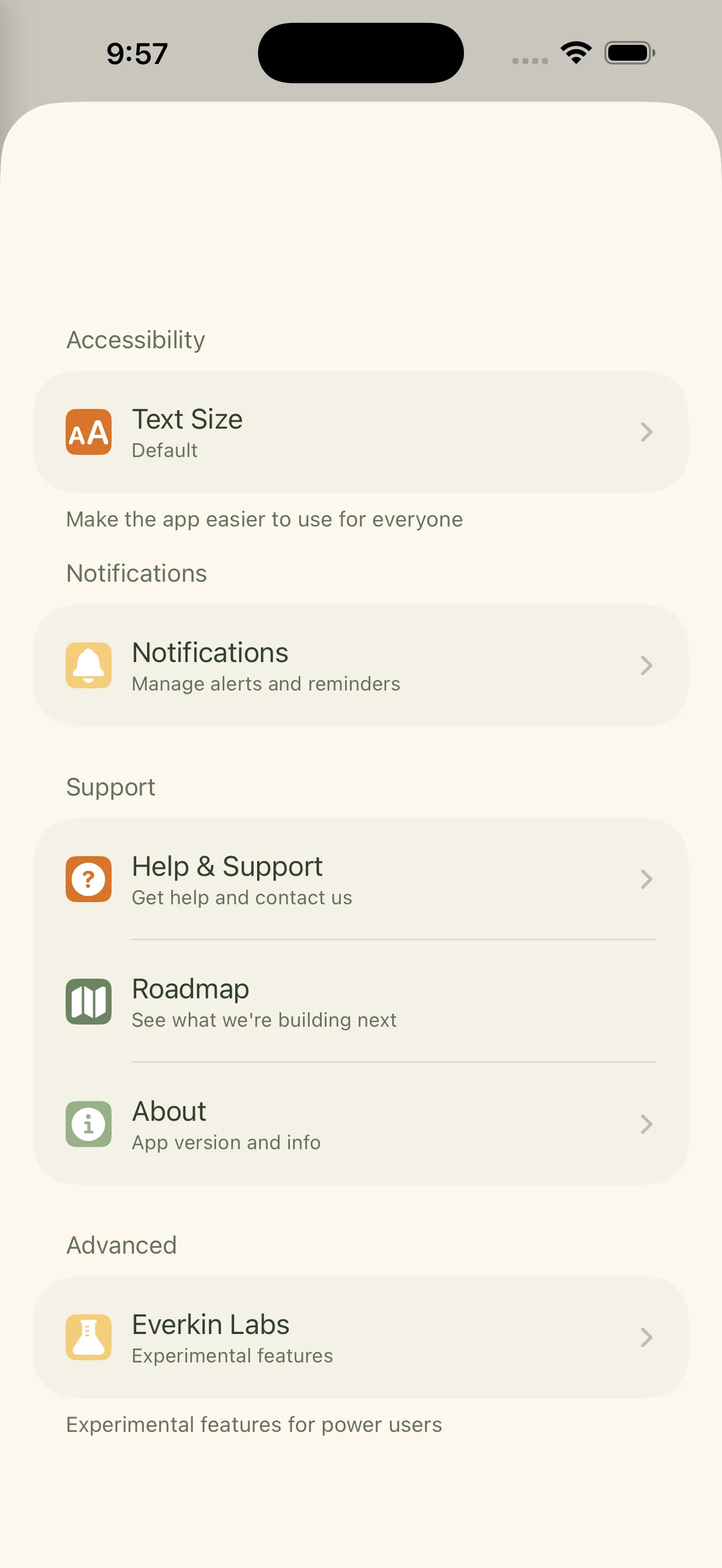Open the Notifications settings row
This screenshot has width=722, height=1568.
coord(361,665)
